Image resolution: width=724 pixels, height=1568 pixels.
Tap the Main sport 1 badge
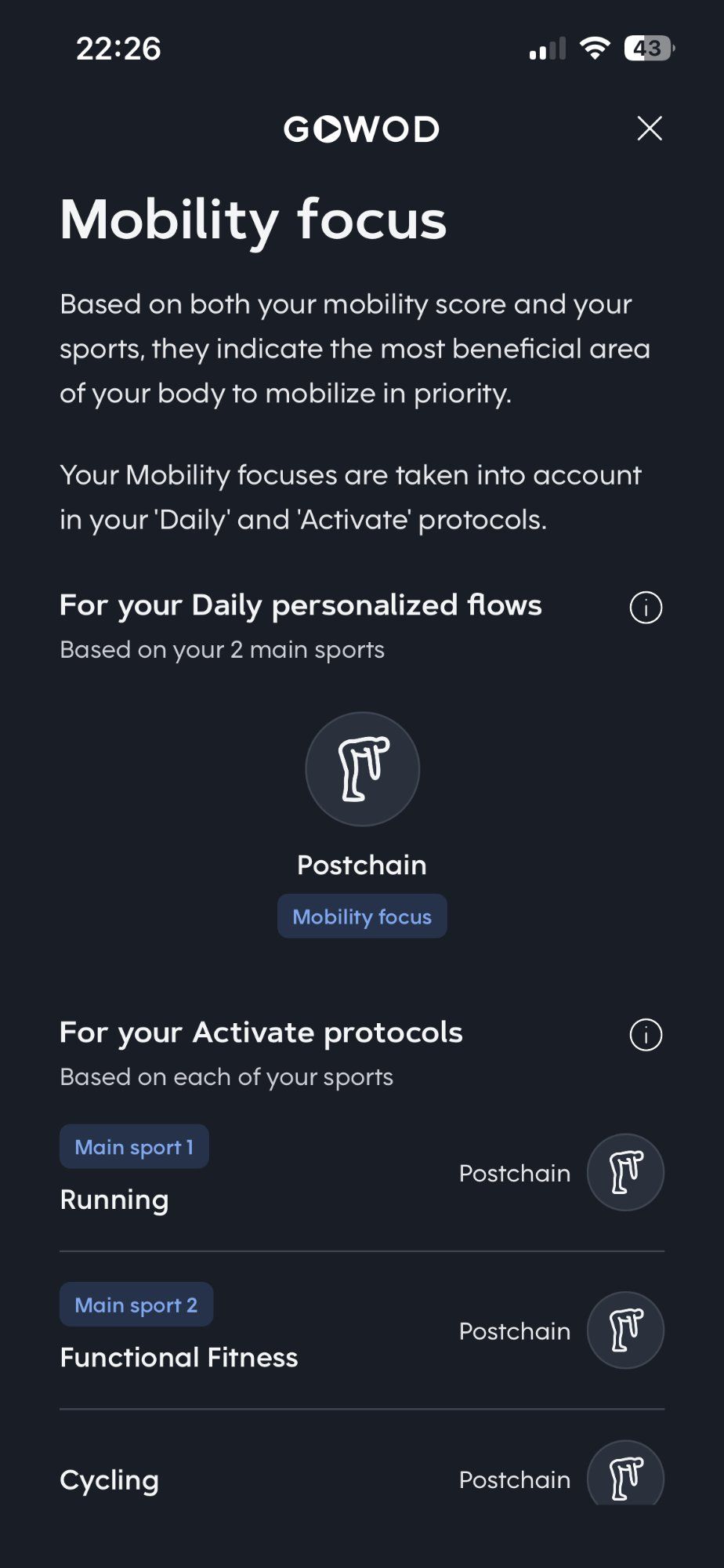(x=134, y=1146)
